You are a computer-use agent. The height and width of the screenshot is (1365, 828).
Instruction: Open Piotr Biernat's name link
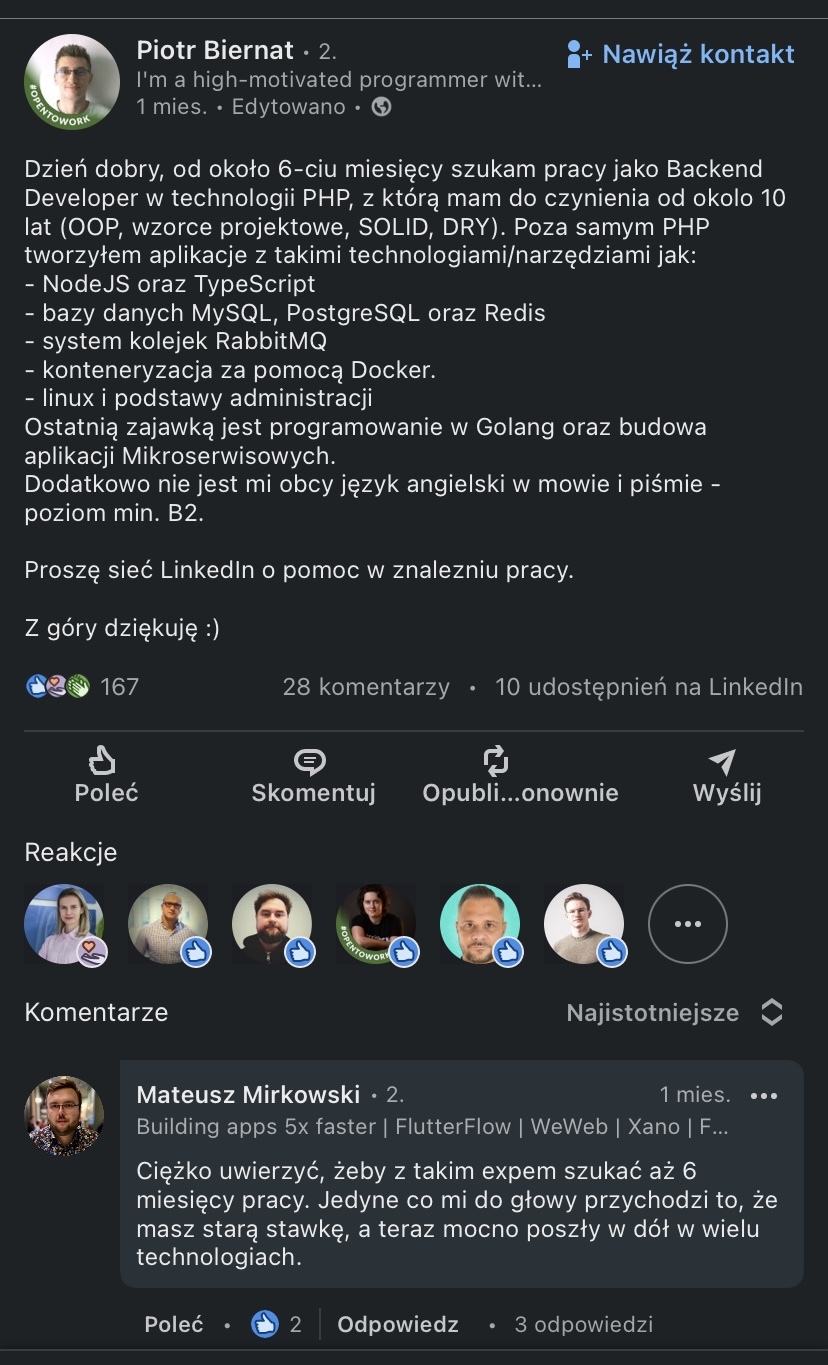[215, 50]
